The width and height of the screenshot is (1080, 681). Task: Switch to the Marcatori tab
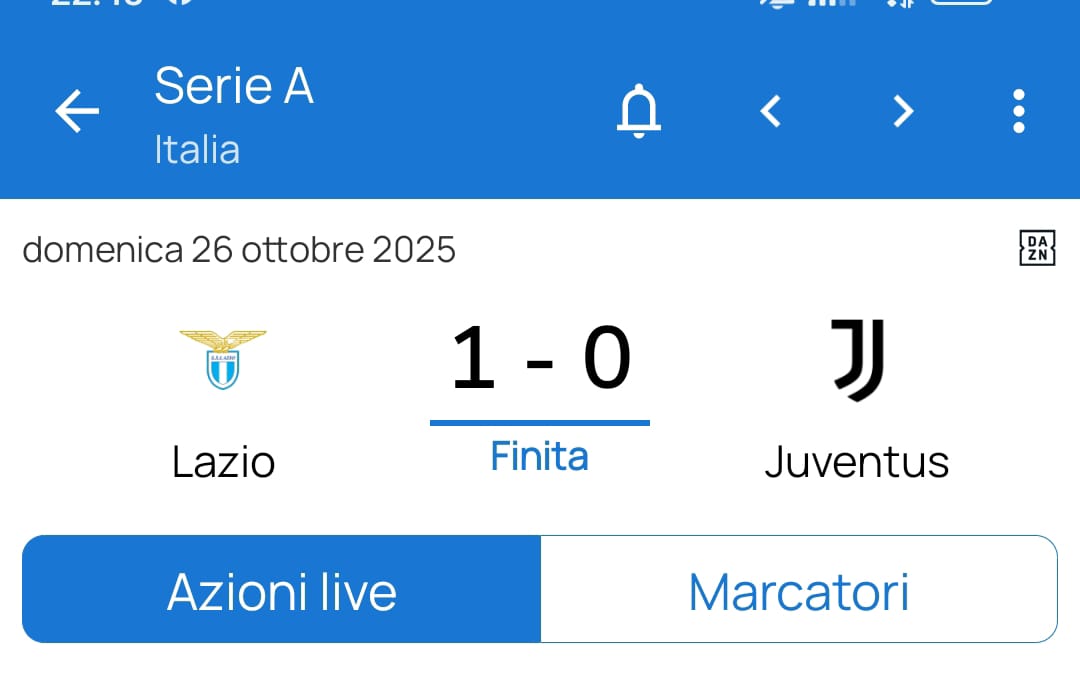(798, 590)
